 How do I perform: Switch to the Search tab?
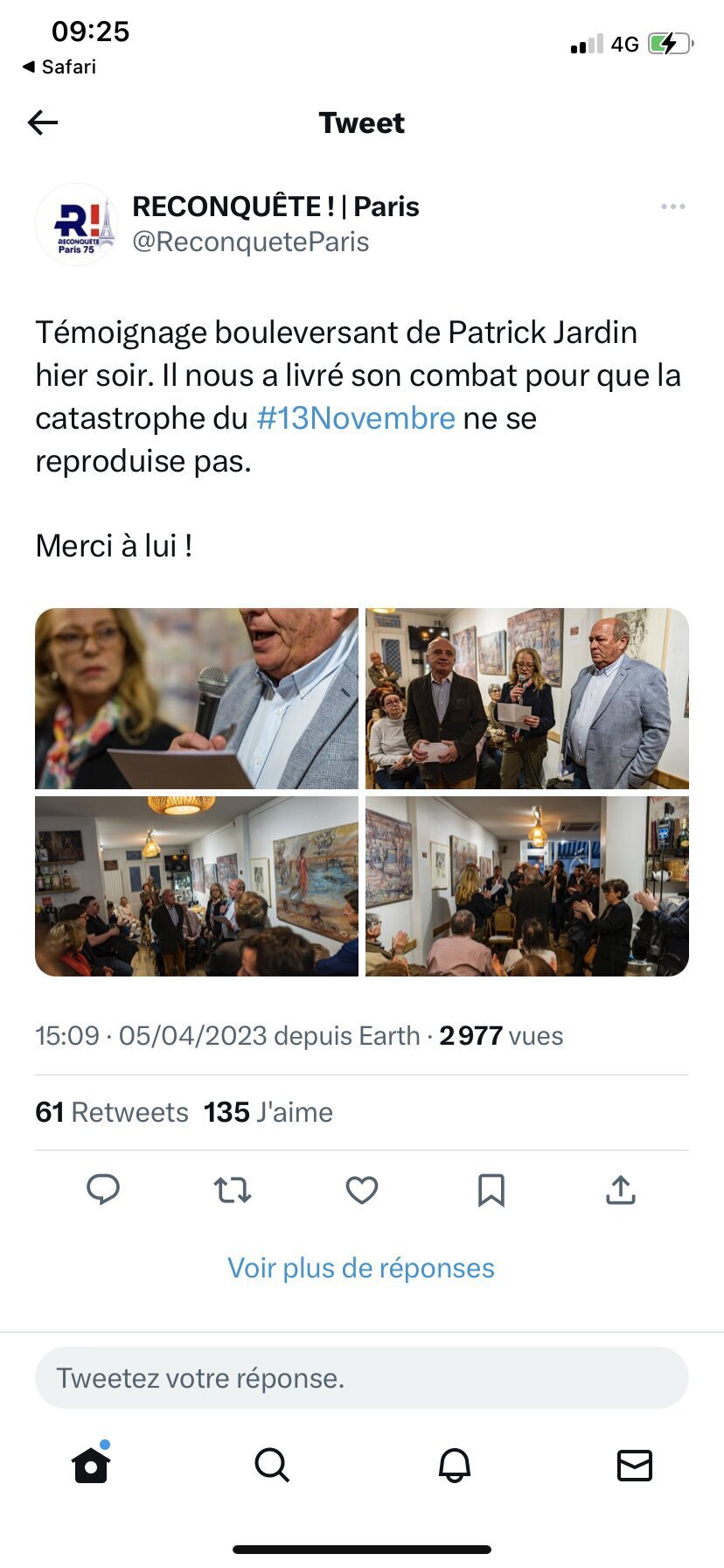point(272,1465)
